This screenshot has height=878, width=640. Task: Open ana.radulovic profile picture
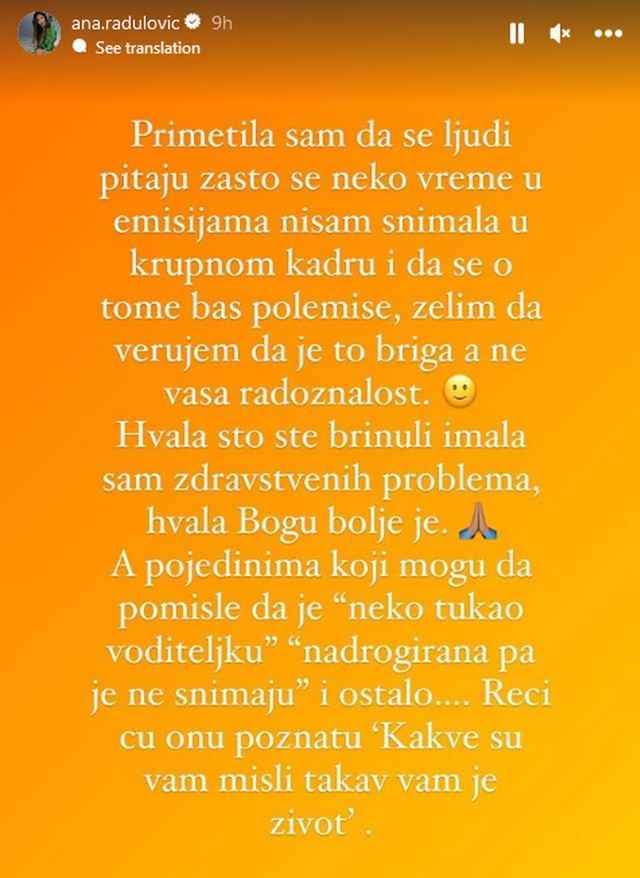[x=39, y=33]
